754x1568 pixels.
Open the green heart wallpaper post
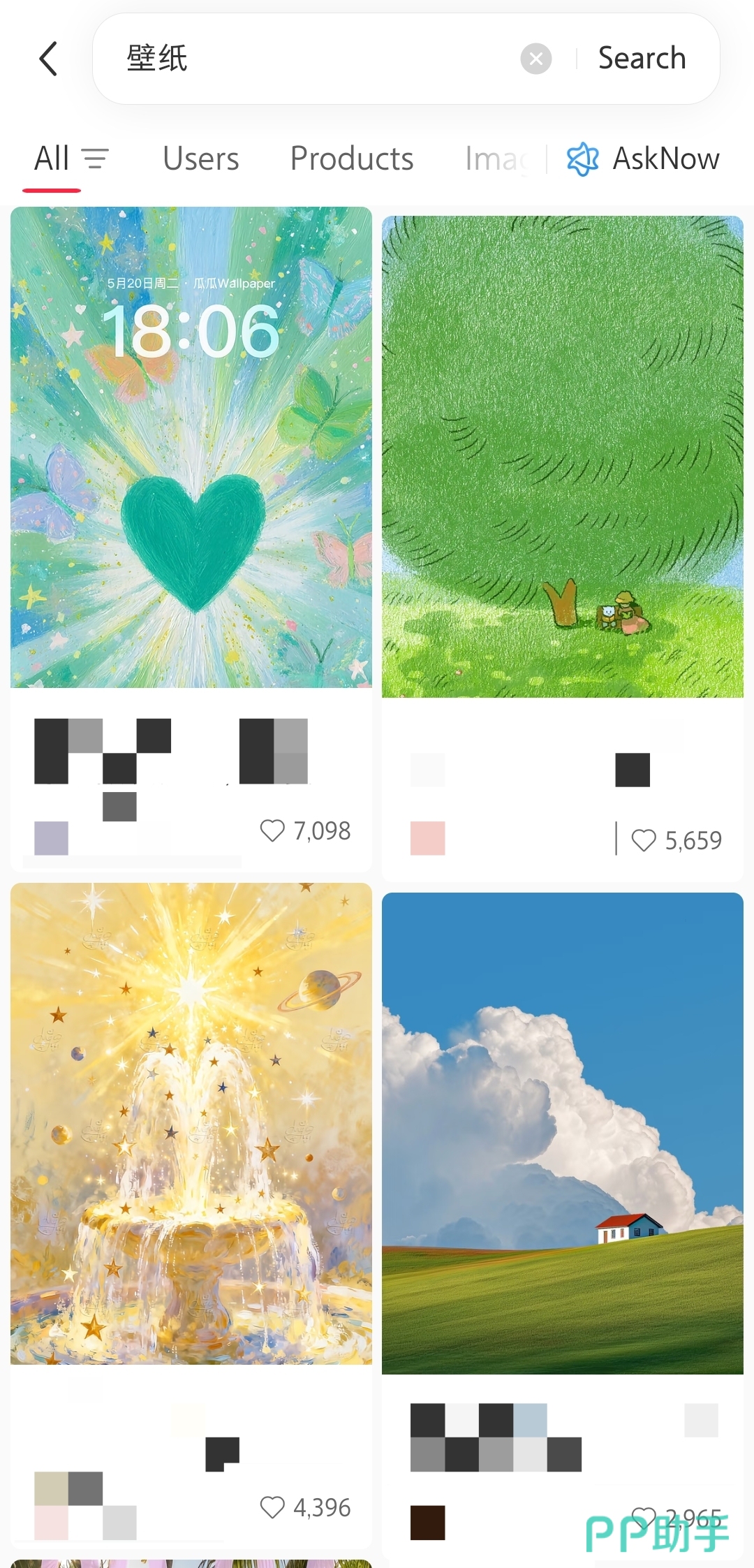coord(191,447)
